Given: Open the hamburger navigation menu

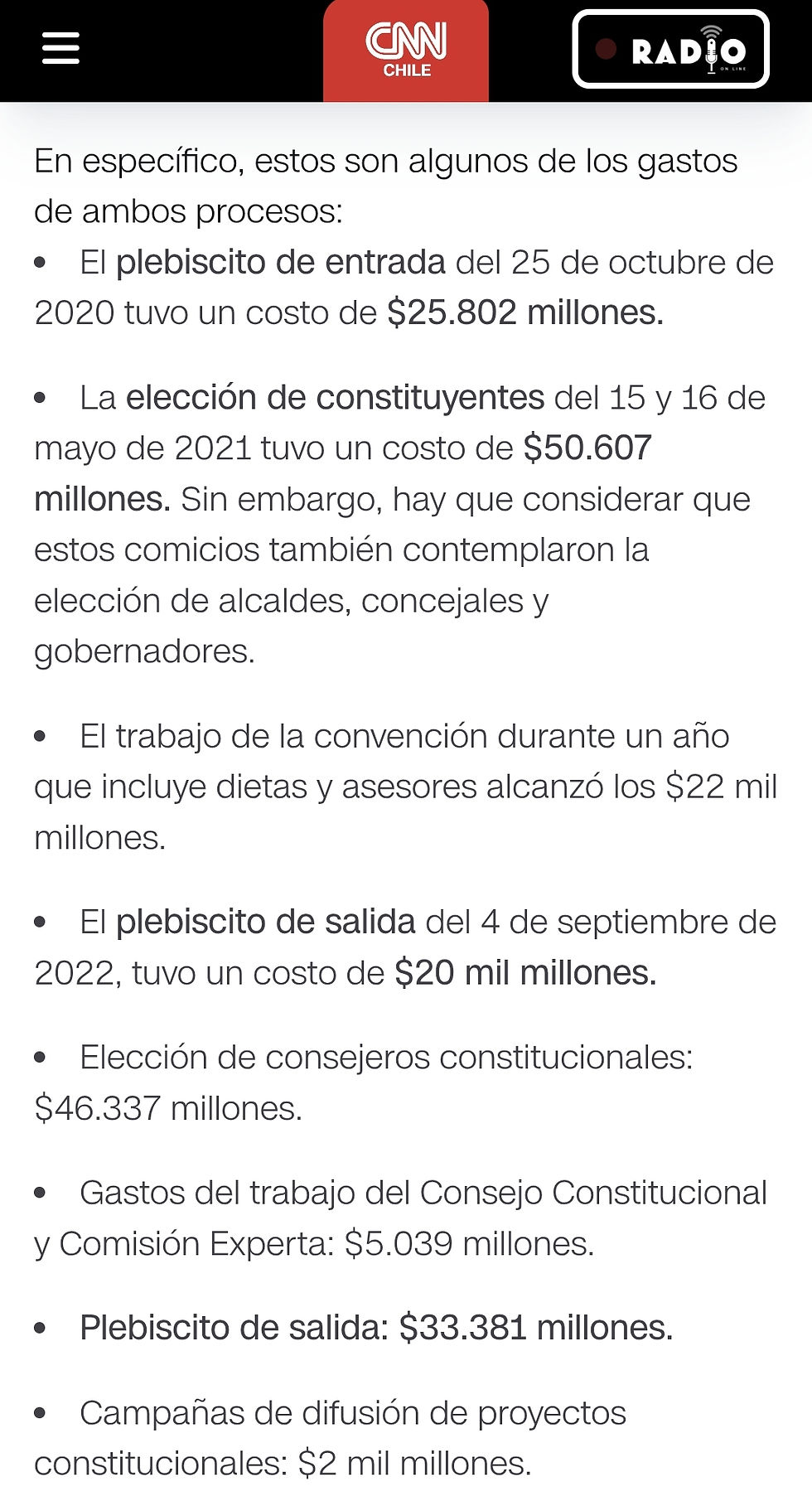Looking at the screenshot, I should point(60,48).
